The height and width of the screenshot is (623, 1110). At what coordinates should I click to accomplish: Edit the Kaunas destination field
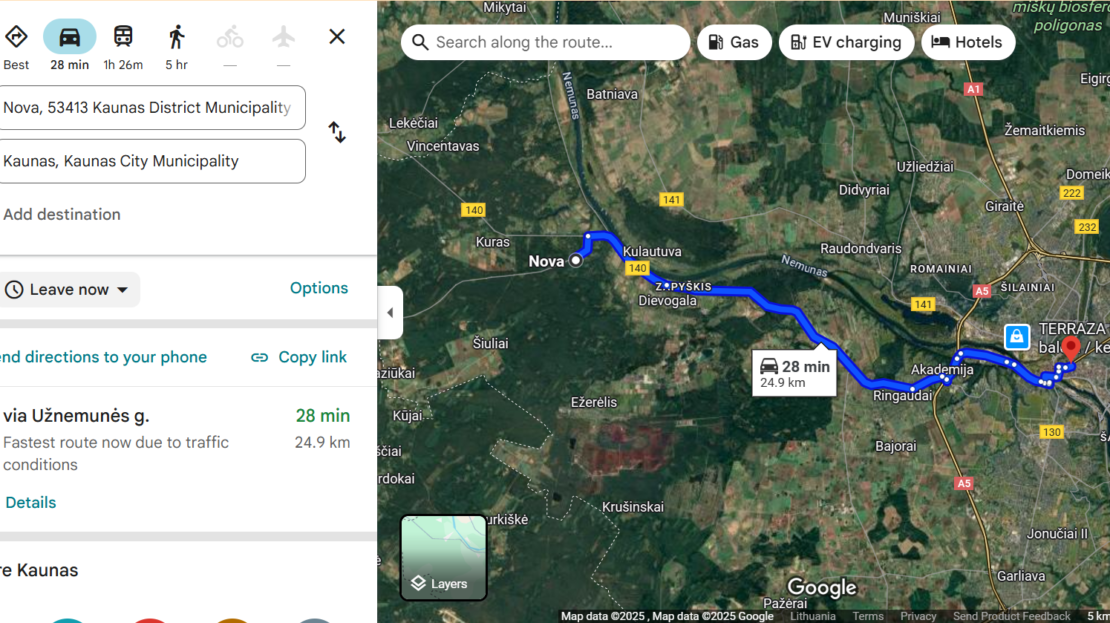[x=150, y=161]
